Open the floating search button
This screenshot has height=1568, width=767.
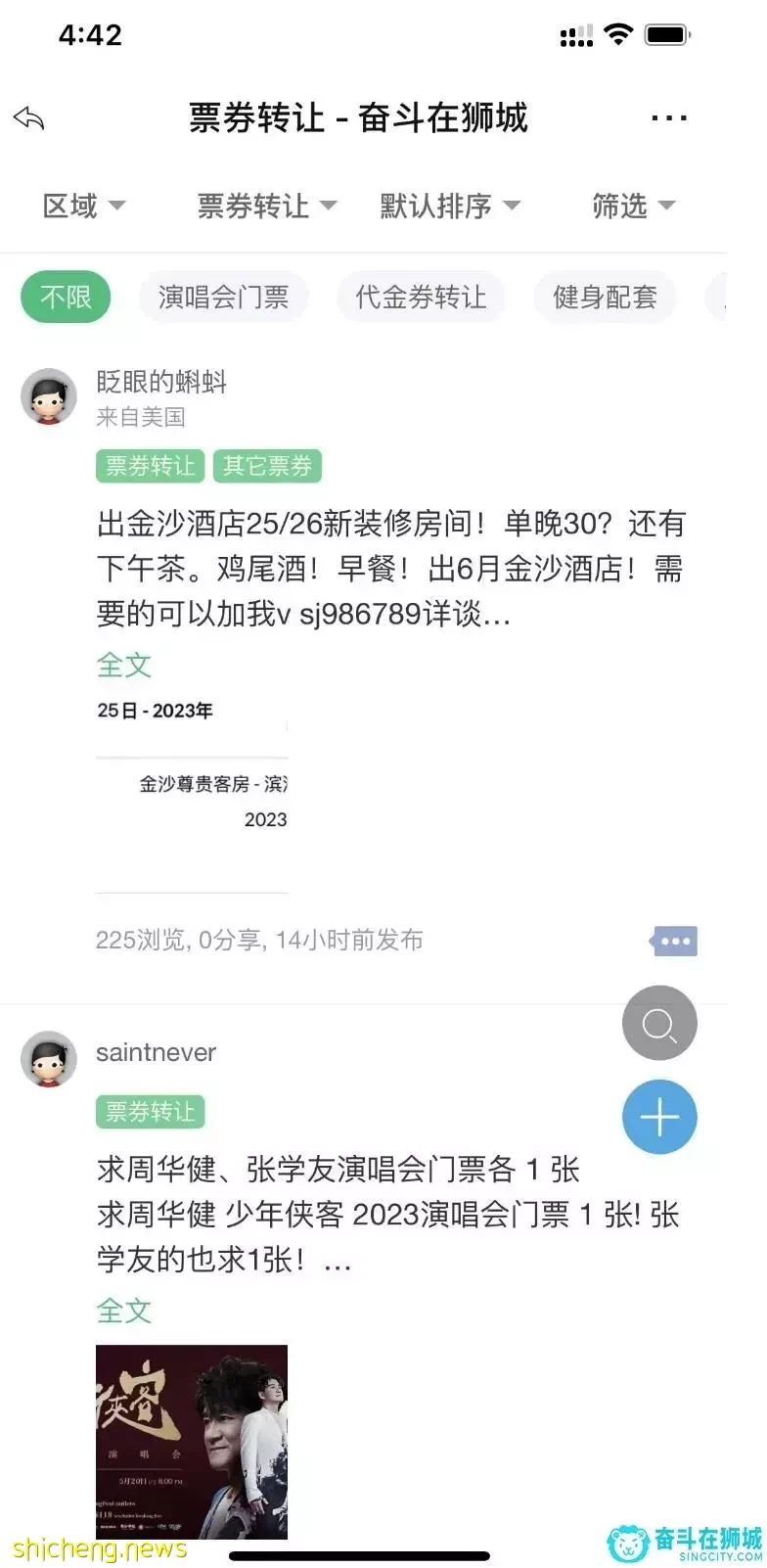tap(659, 1023)
